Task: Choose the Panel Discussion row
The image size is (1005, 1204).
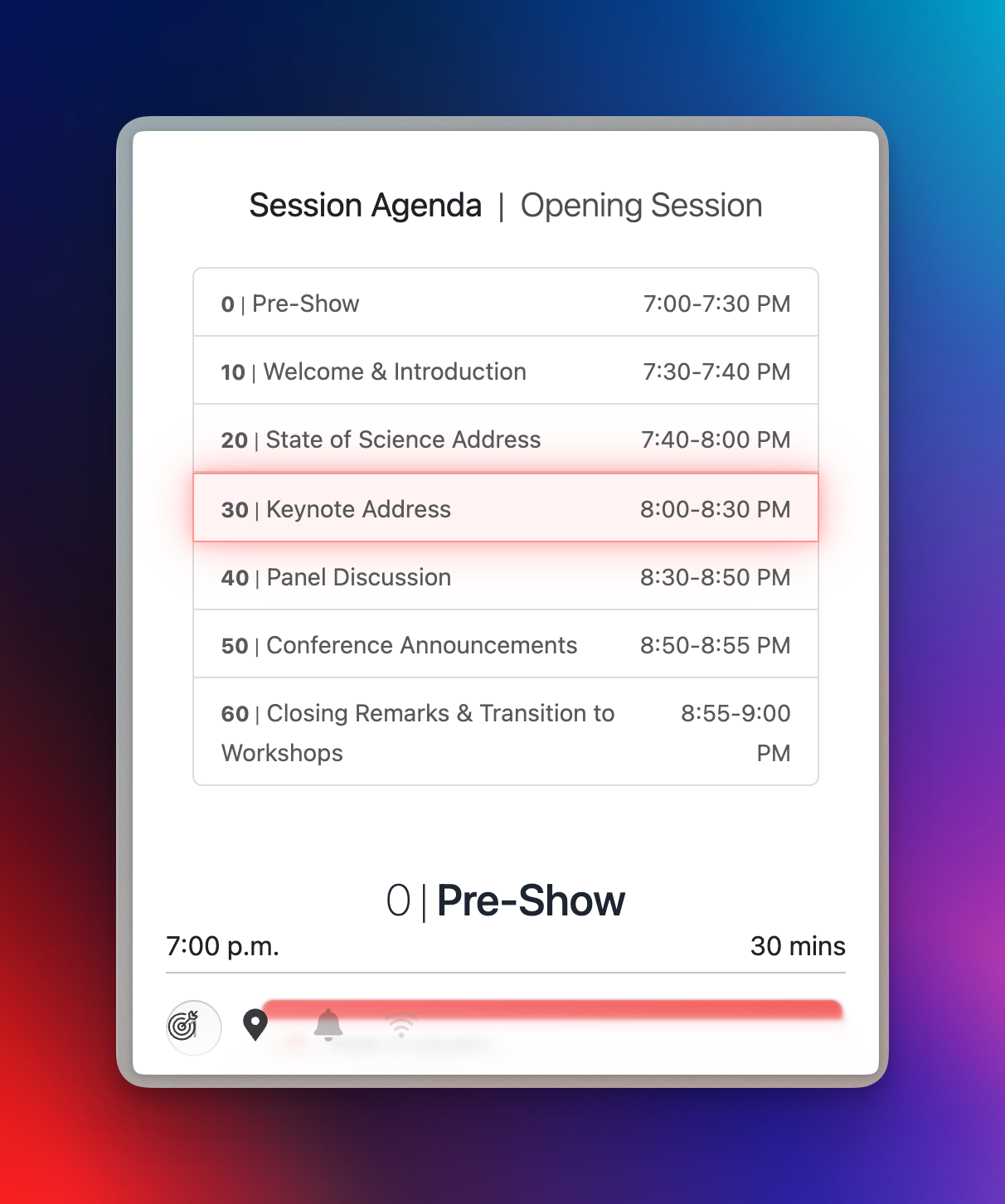Action: [505, 577]
